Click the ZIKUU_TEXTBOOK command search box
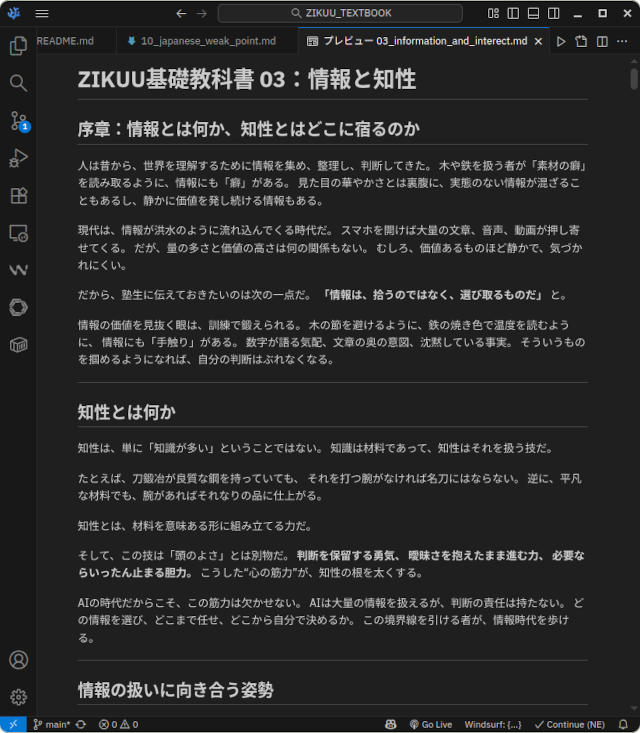Image resolution: width=640 pixels, height=733 pixels. [340, 13]
